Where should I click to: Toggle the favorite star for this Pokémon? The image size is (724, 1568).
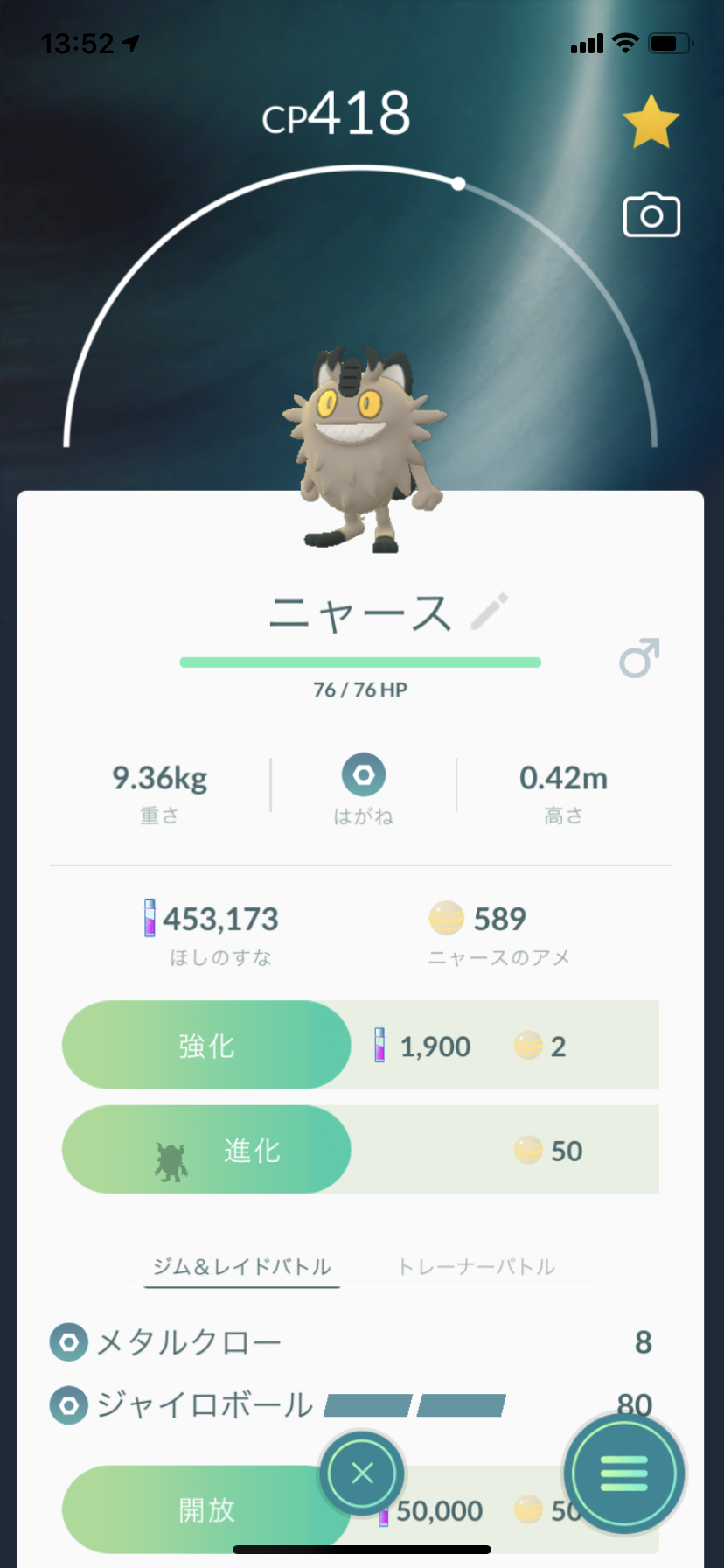click(651, 122)
